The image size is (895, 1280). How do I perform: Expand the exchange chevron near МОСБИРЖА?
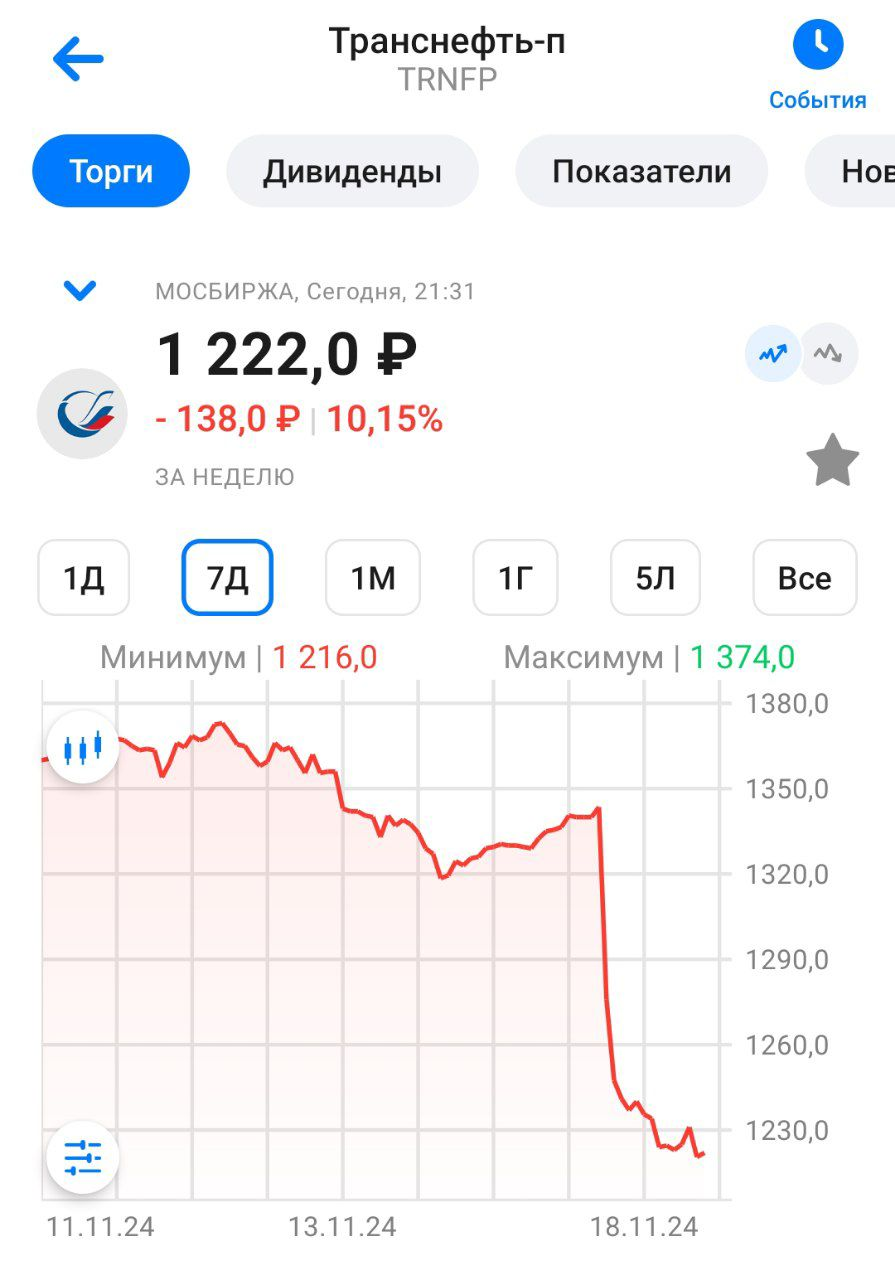pyautogui.click(x=80, y=291)
